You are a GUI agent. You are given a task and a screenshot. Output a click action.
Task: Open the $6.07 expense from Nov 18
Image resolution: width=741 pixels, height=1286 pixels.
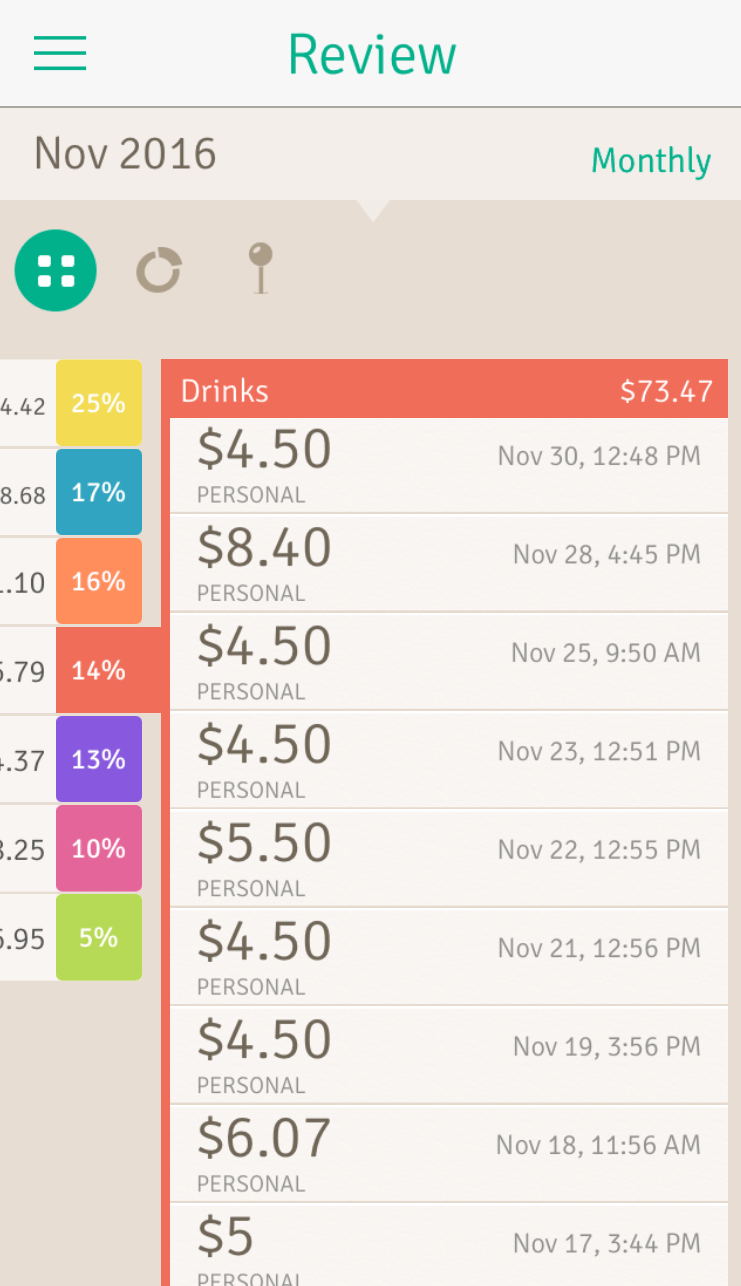coord(449,1153)
